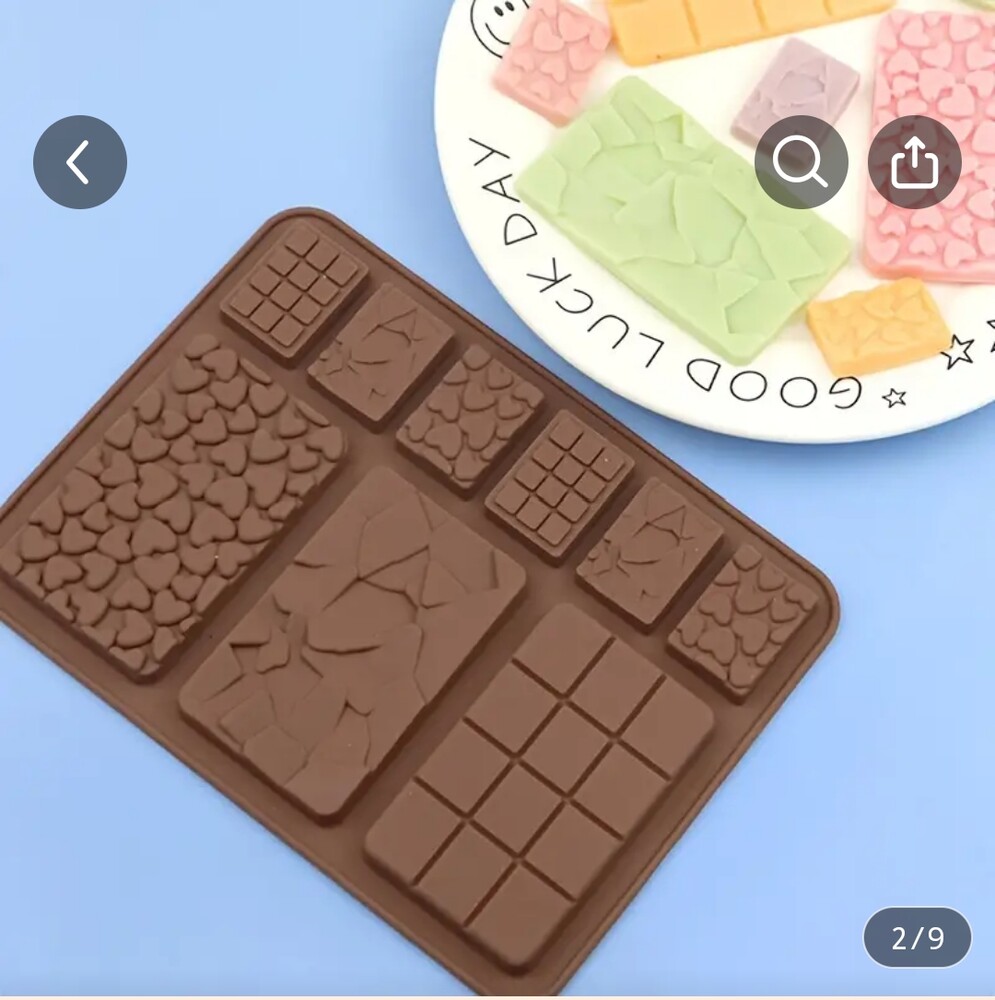Open the search magnifier icon

(x=801, y=162)
